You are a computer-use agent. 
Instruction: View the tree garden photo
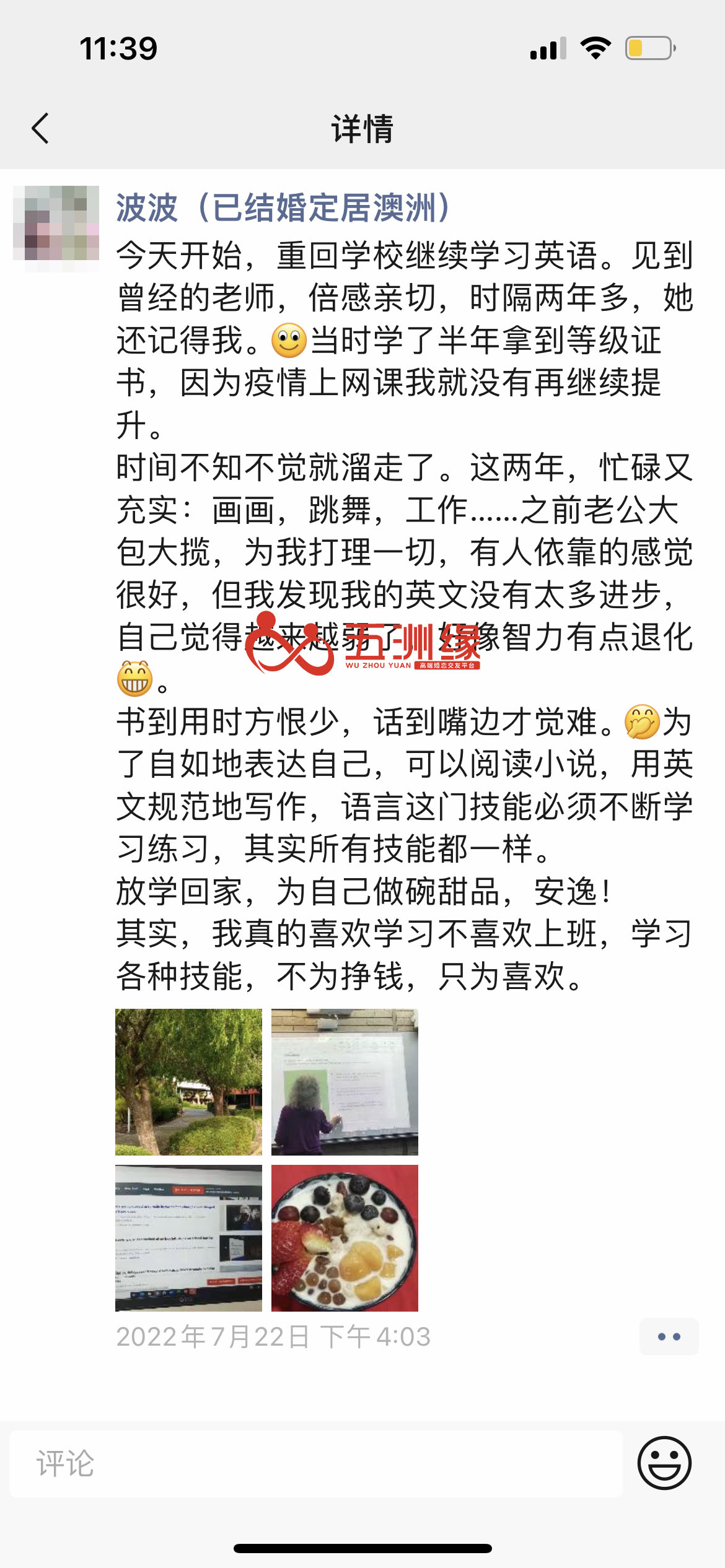point(189,1082)
